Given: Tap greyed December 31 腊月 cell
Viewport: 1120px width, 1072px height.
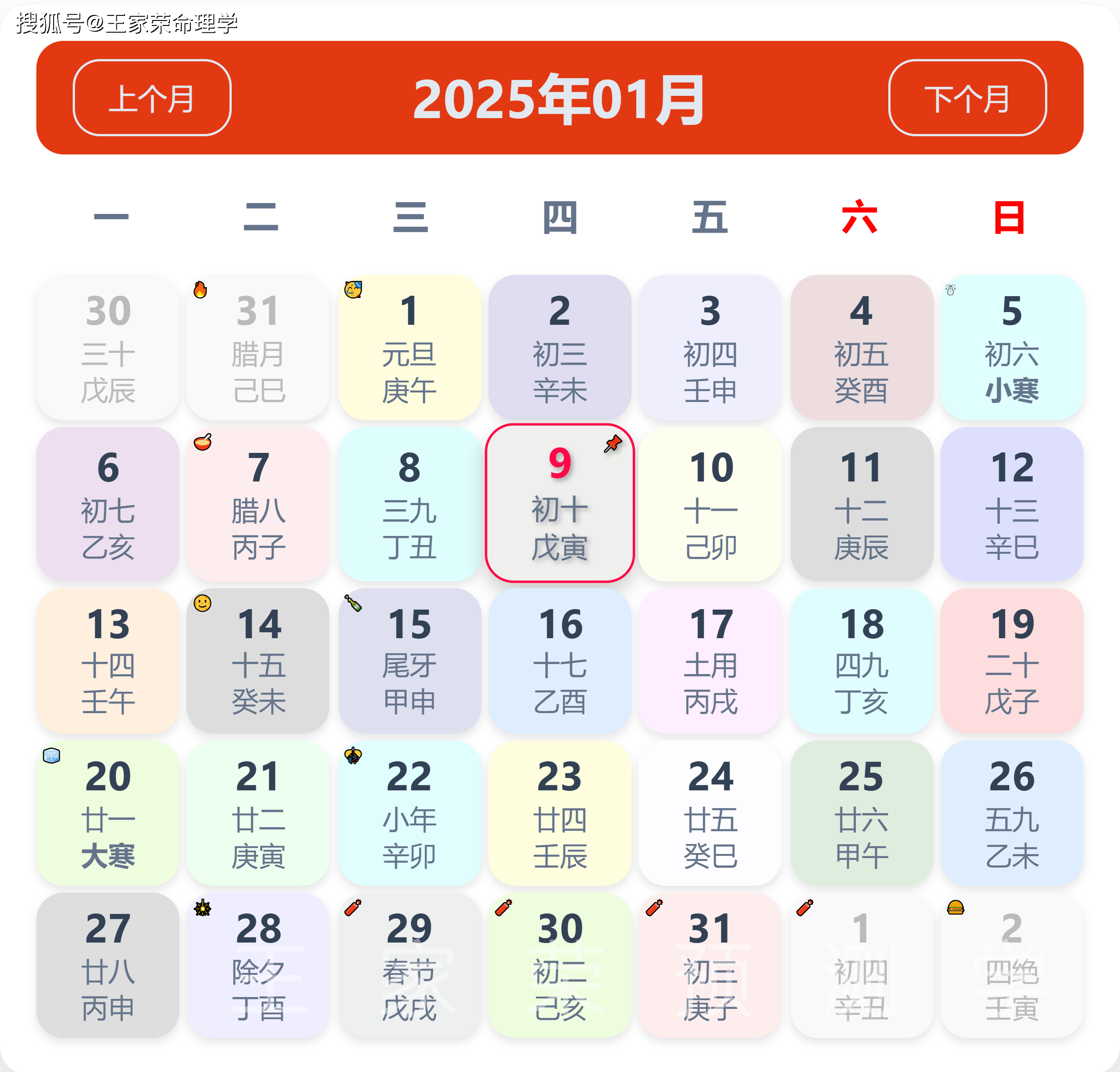Looking at the screenshot, I should click(x=258, y=347).
